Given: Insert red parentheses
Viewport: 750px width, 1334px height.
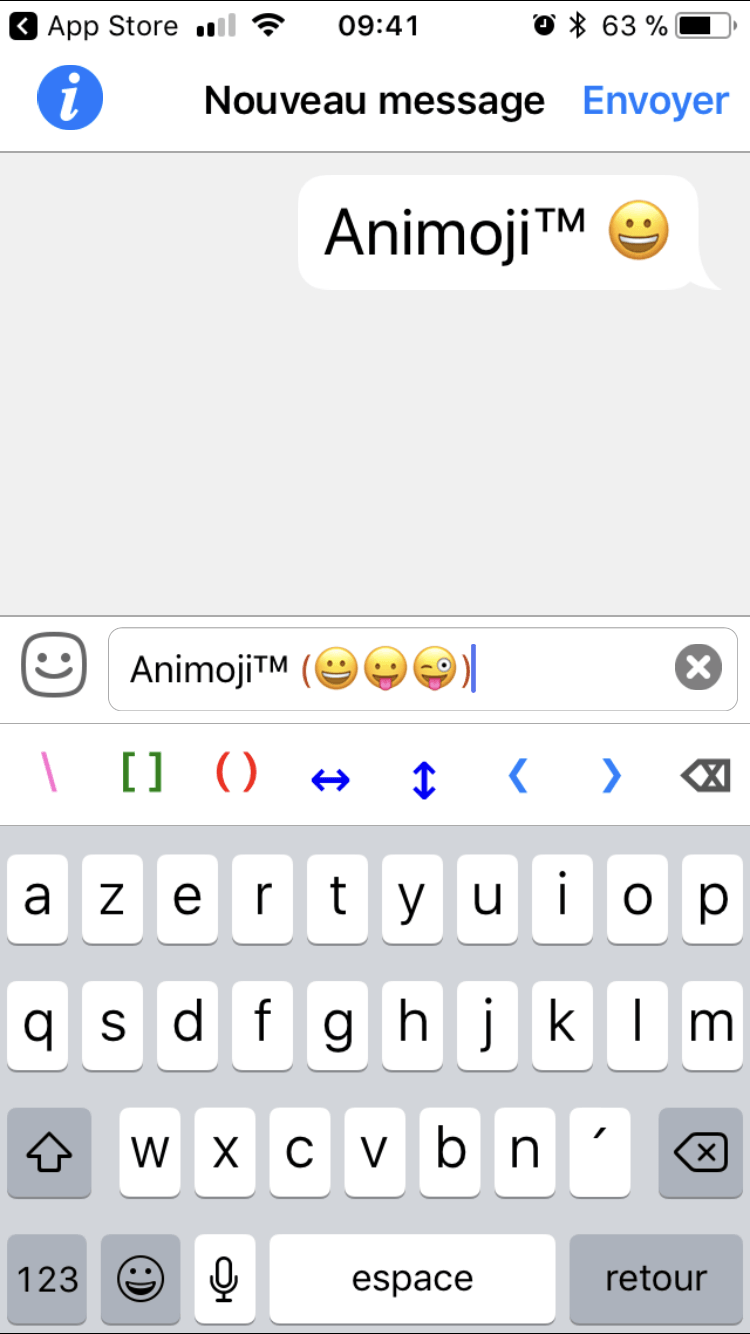Looking at the screenshot, I should (236, 773).
